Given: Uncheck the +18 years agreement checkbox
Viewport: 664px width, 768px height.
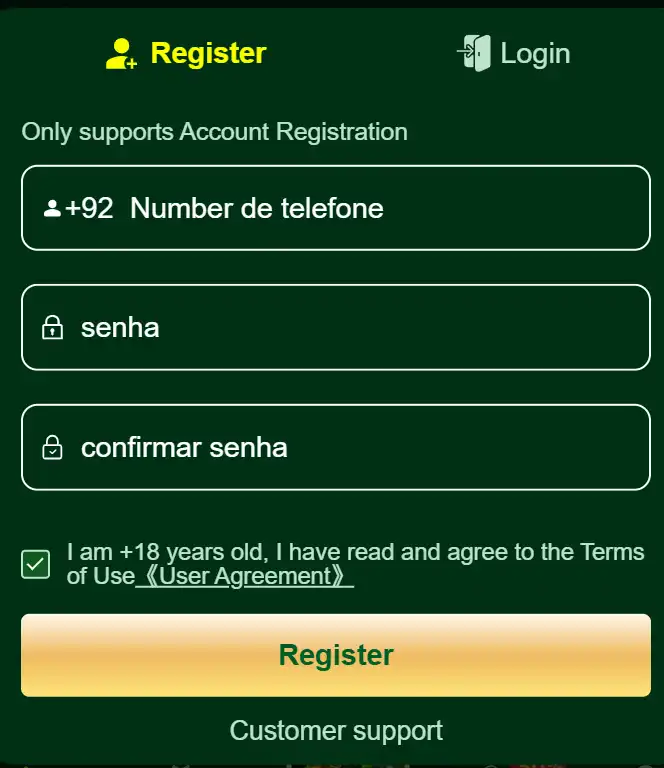Looking at the screenshot, I should (36, 564).
